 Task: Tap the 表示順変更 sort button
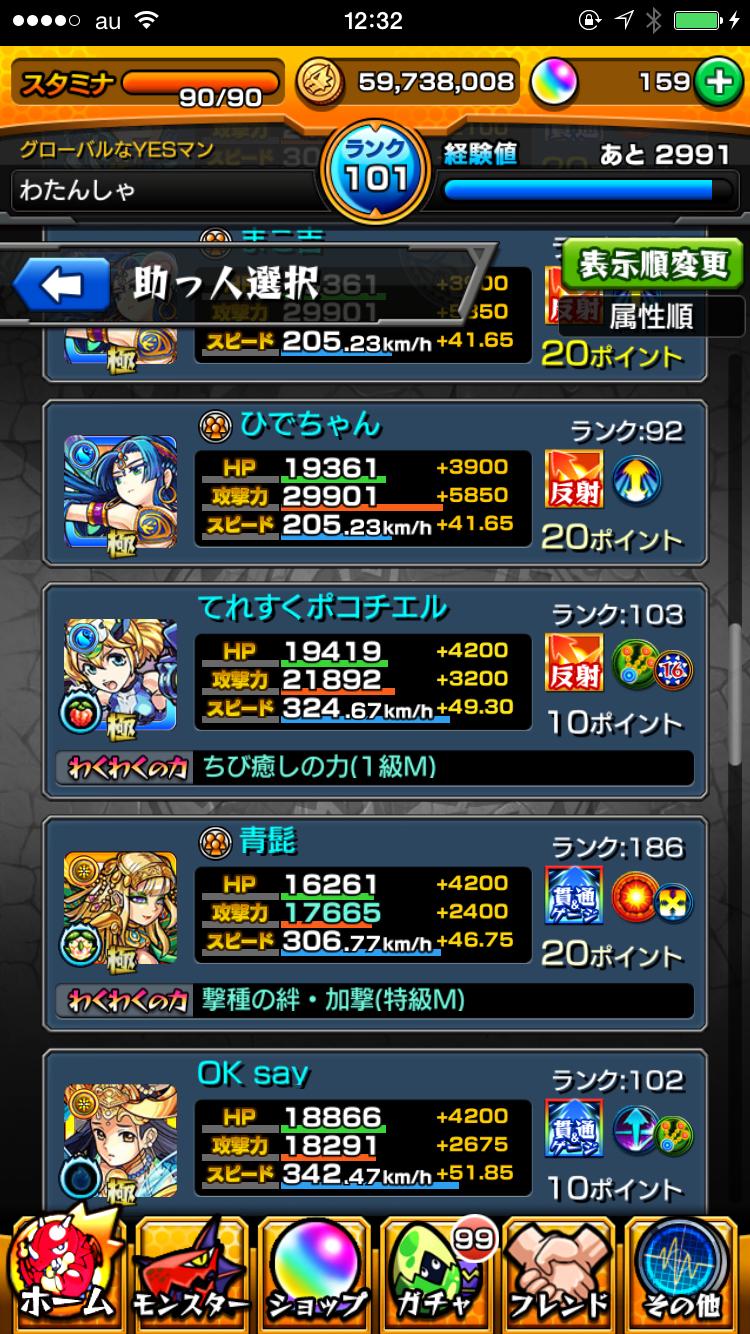(x=654, y=265)
